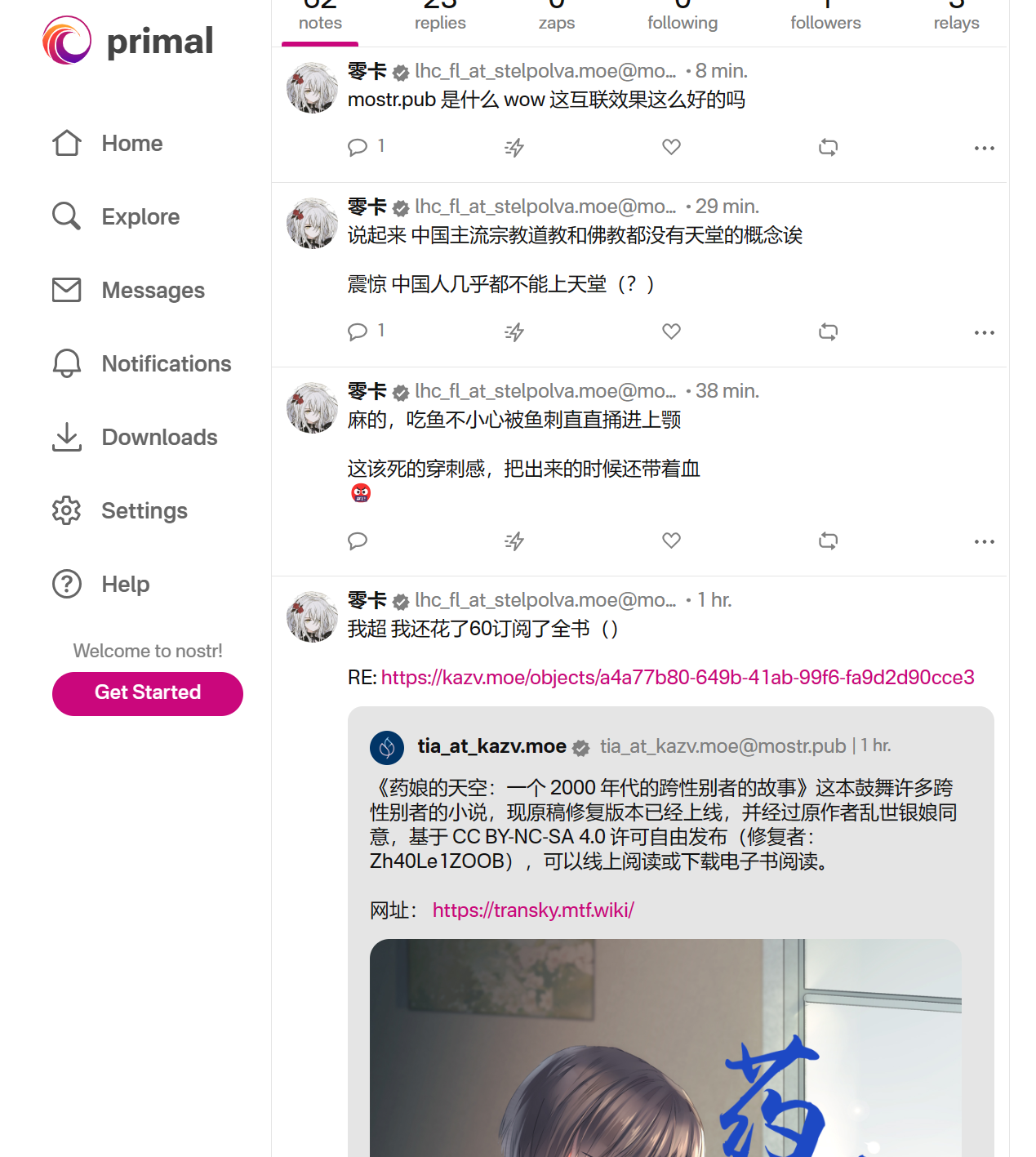Visit the transky.mtf.wiki link
Image resolution: width=1036 pixels, height=1157 pixels.
pos(533,910)
